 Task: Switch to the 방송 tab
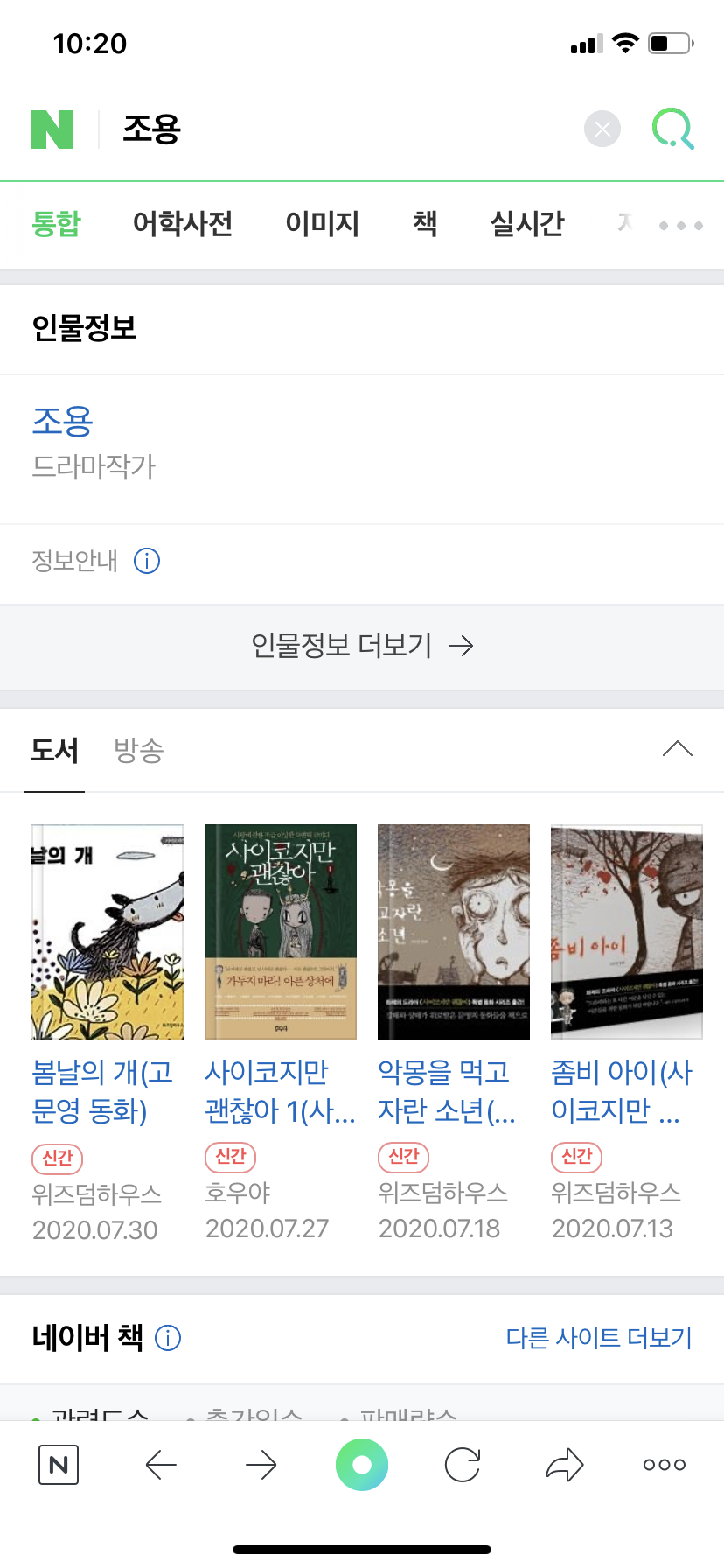tap(137, 751)
